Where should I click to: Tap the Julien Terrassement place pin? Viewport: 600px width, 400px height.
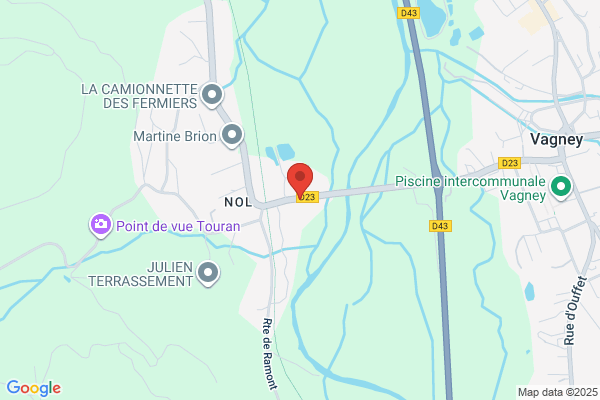tap(208, 273)
